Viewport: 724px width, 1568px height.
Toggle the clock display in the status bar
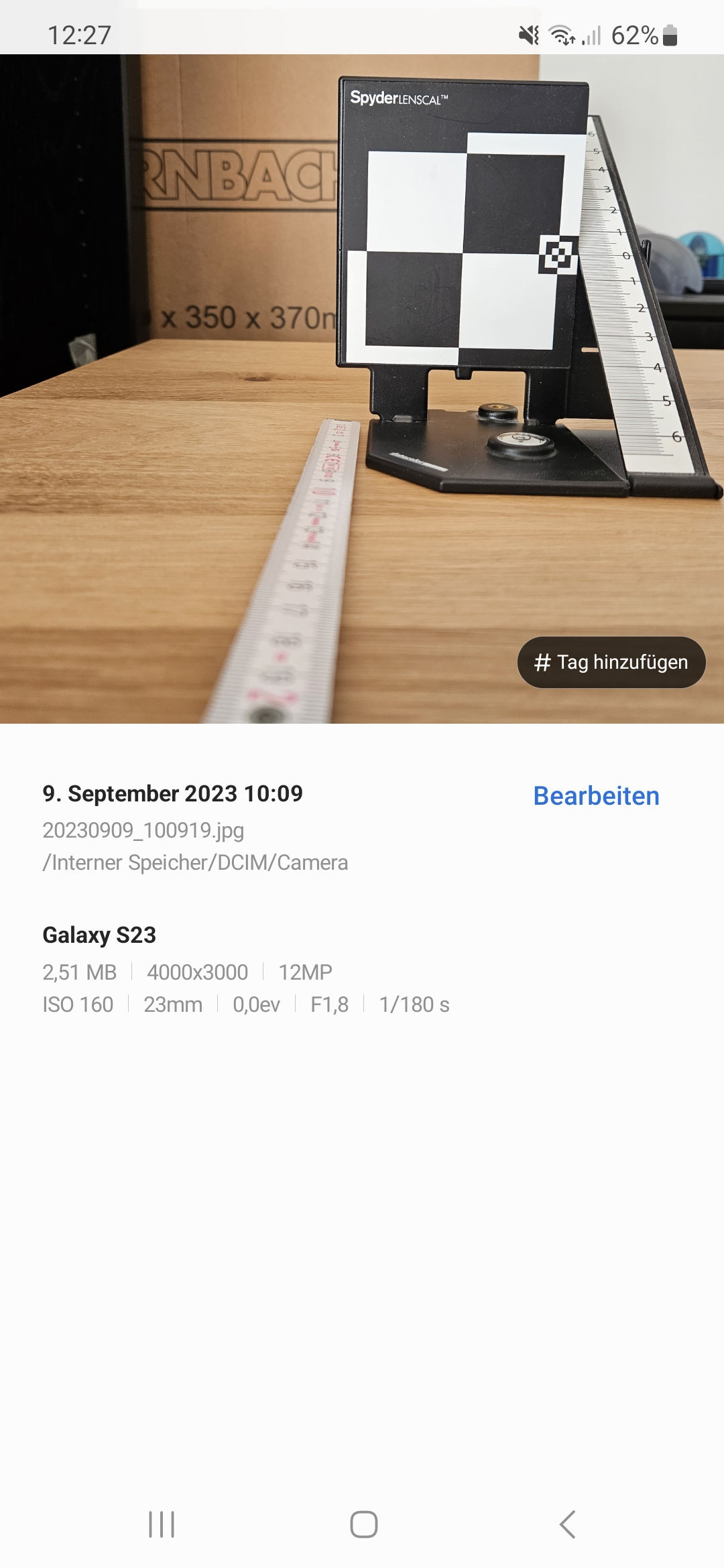click(x=80, y=35)
